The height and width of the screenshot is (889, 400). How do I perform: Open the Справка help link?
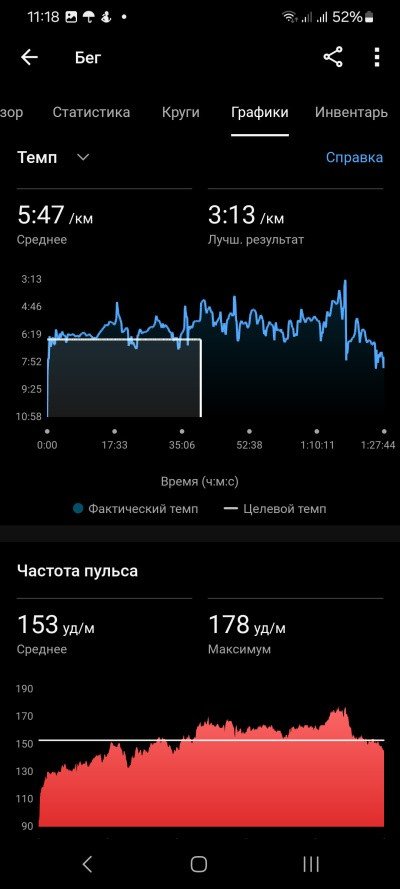click(354, 158)
